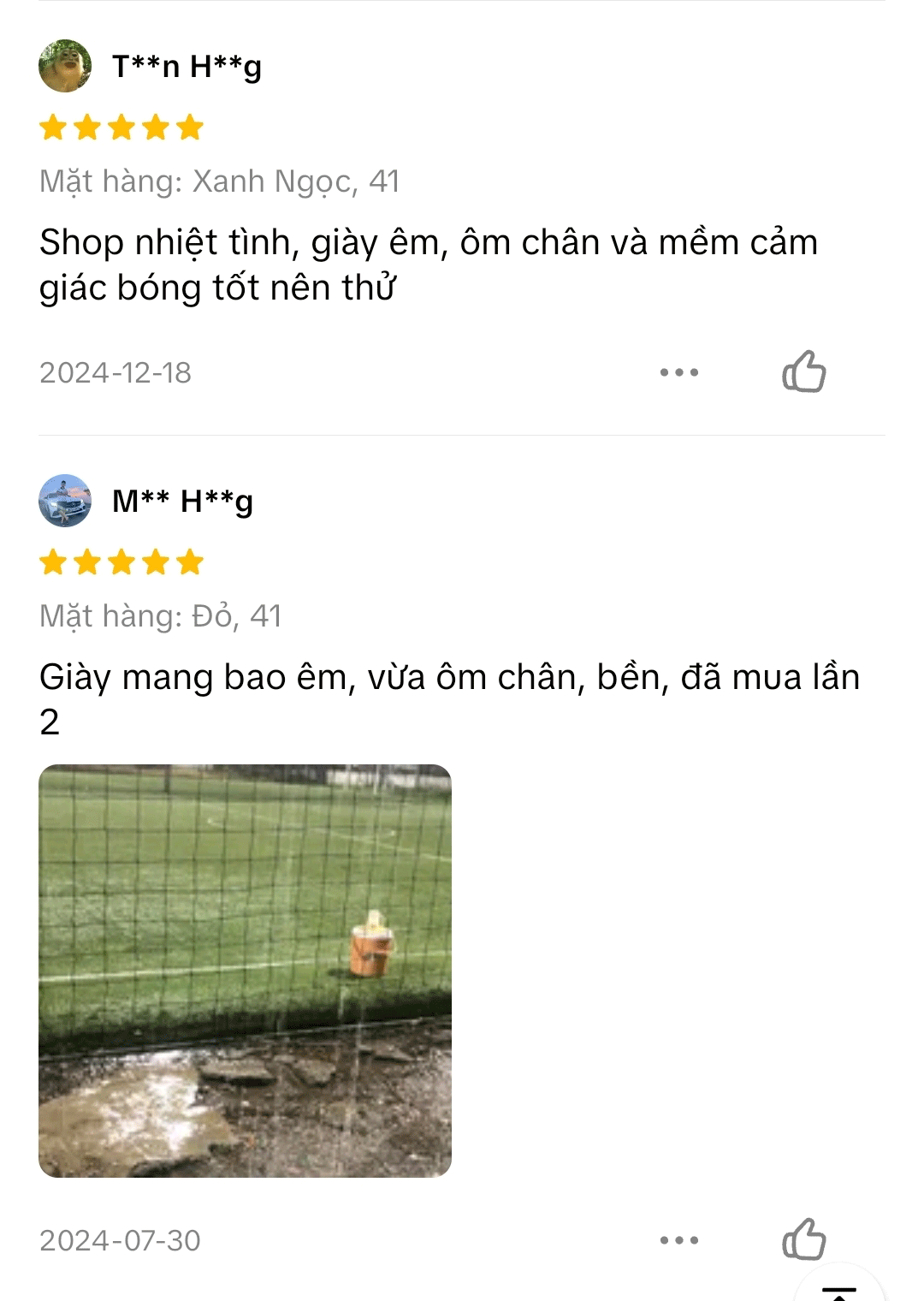Open more options on T**n H**g's review

point(679,372)
